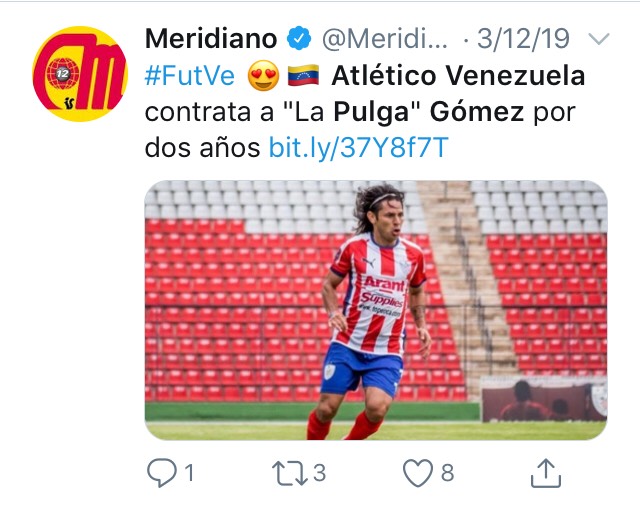Open the tweet options dropdown arrow
Screen dimensions: 640x505
[x=598, y=40]
